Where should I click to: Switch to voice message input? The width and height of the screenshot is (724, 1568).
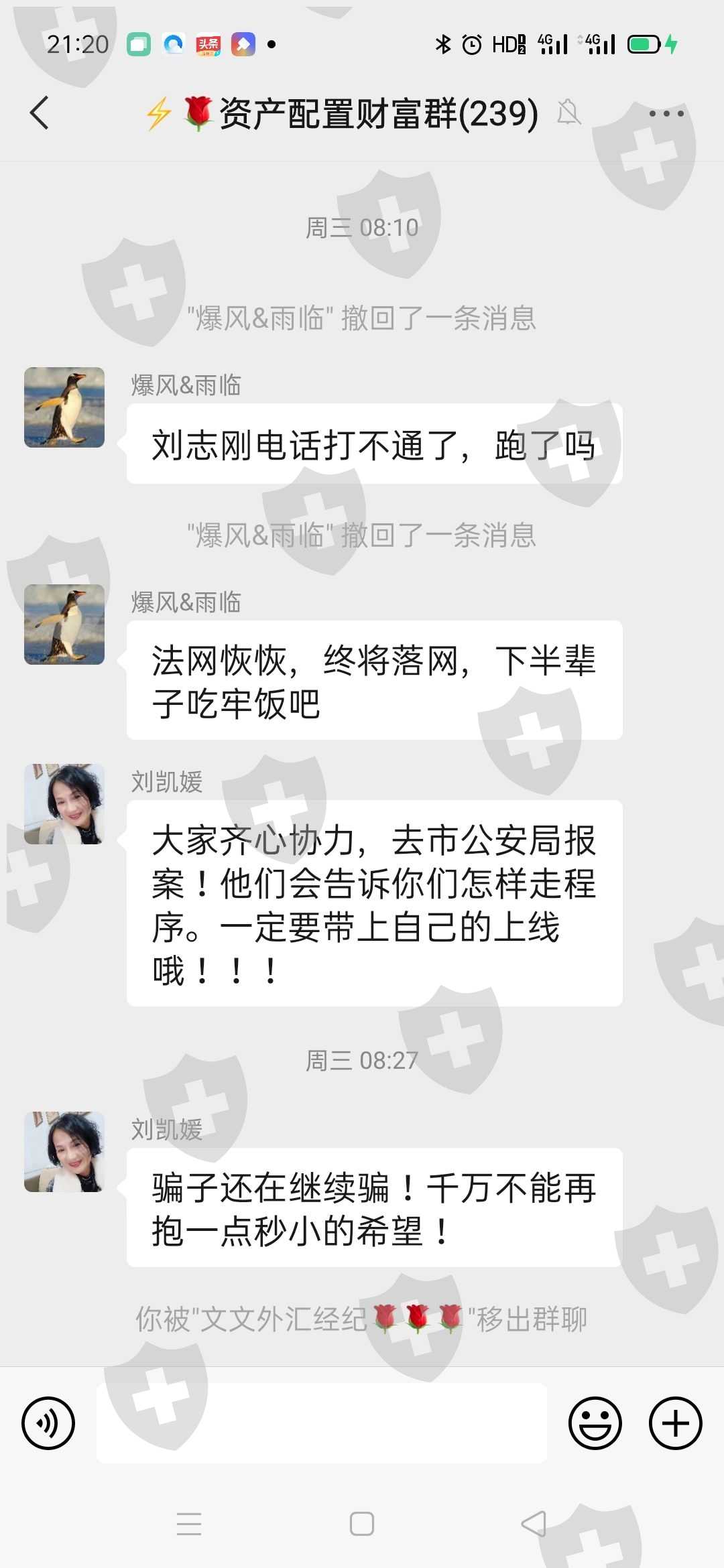48,1423
